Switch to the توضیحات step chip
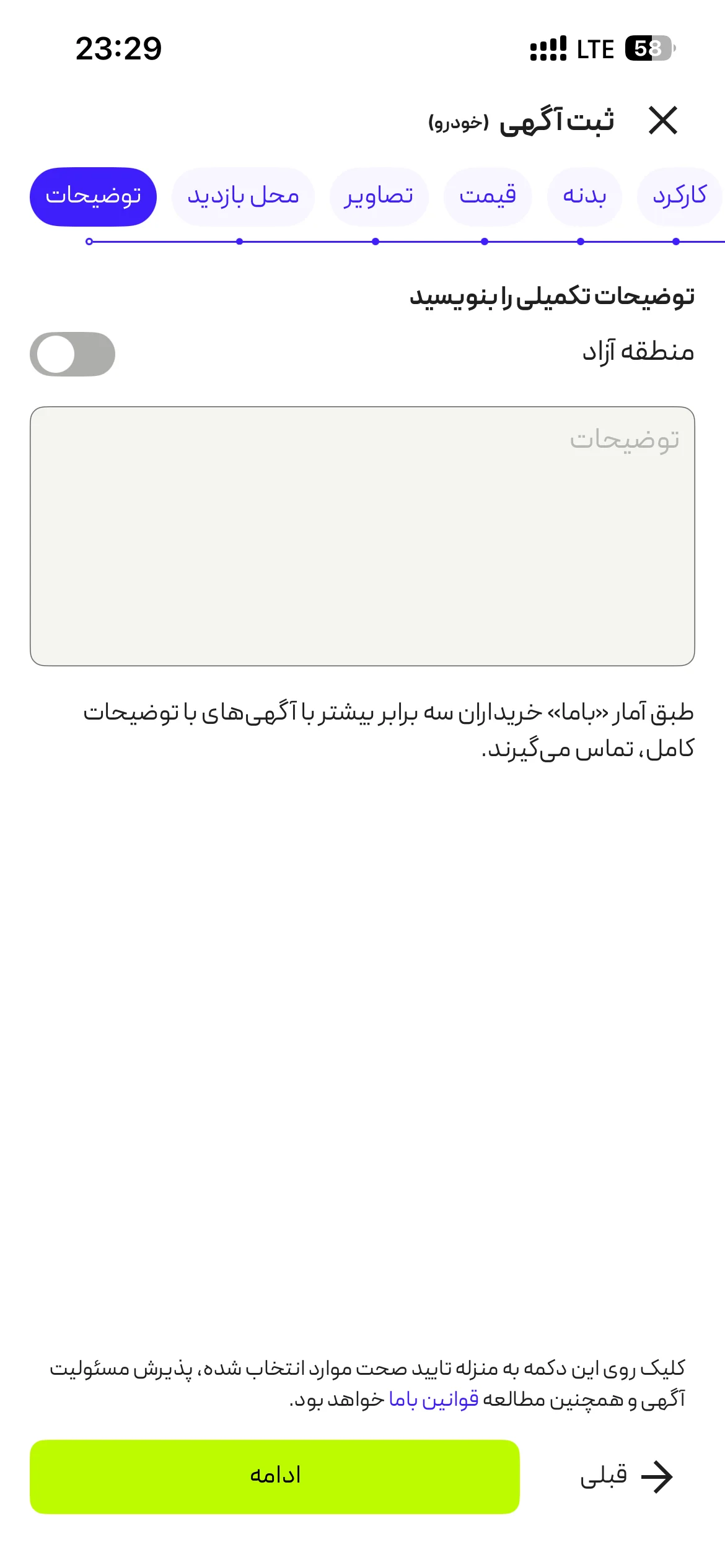The height and width of the screenshot is (1568, 725). coord(93,196)
